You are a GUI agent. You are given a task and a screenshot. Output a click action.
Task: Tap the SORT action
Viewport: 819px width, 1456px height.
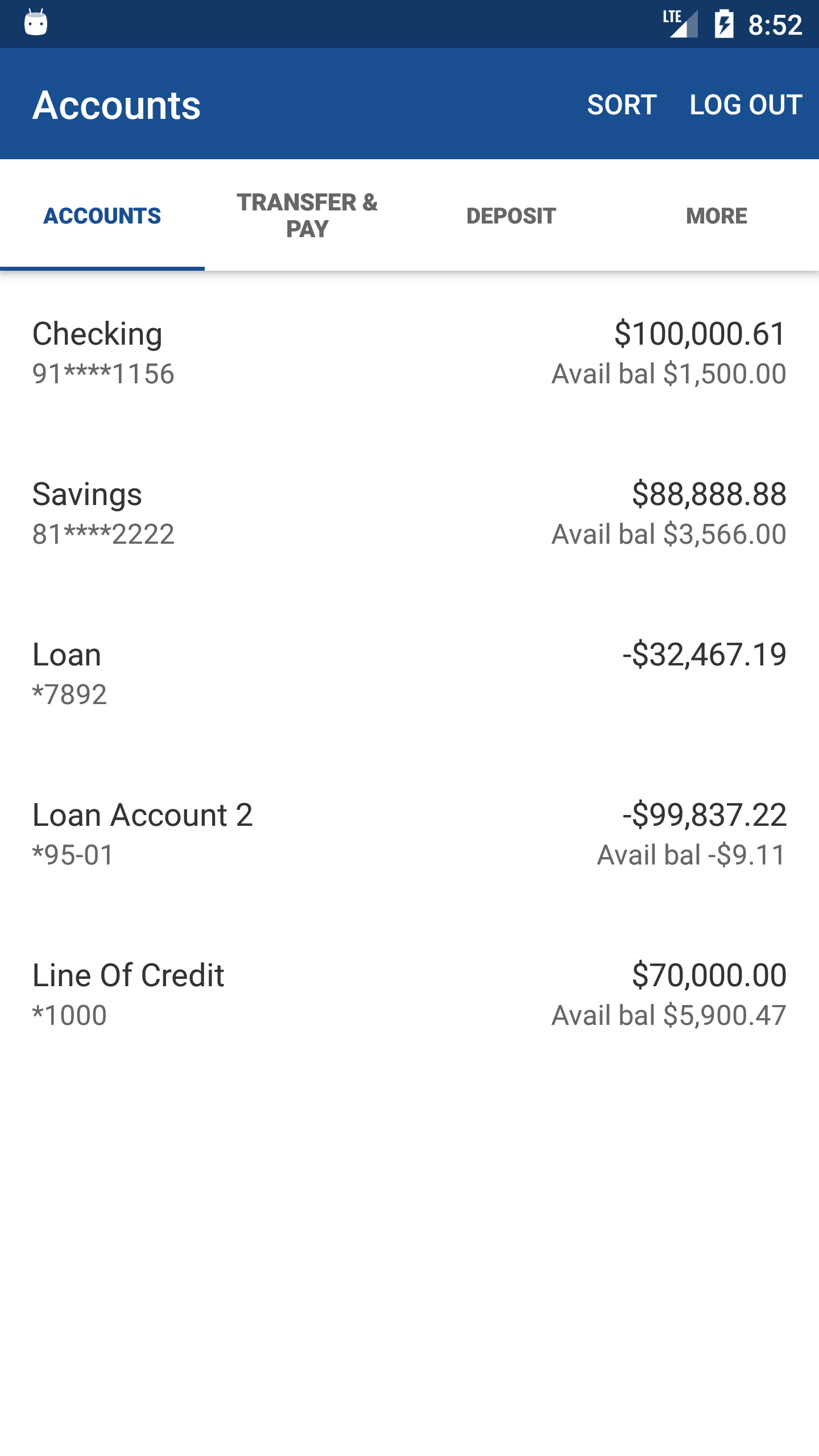622,105
